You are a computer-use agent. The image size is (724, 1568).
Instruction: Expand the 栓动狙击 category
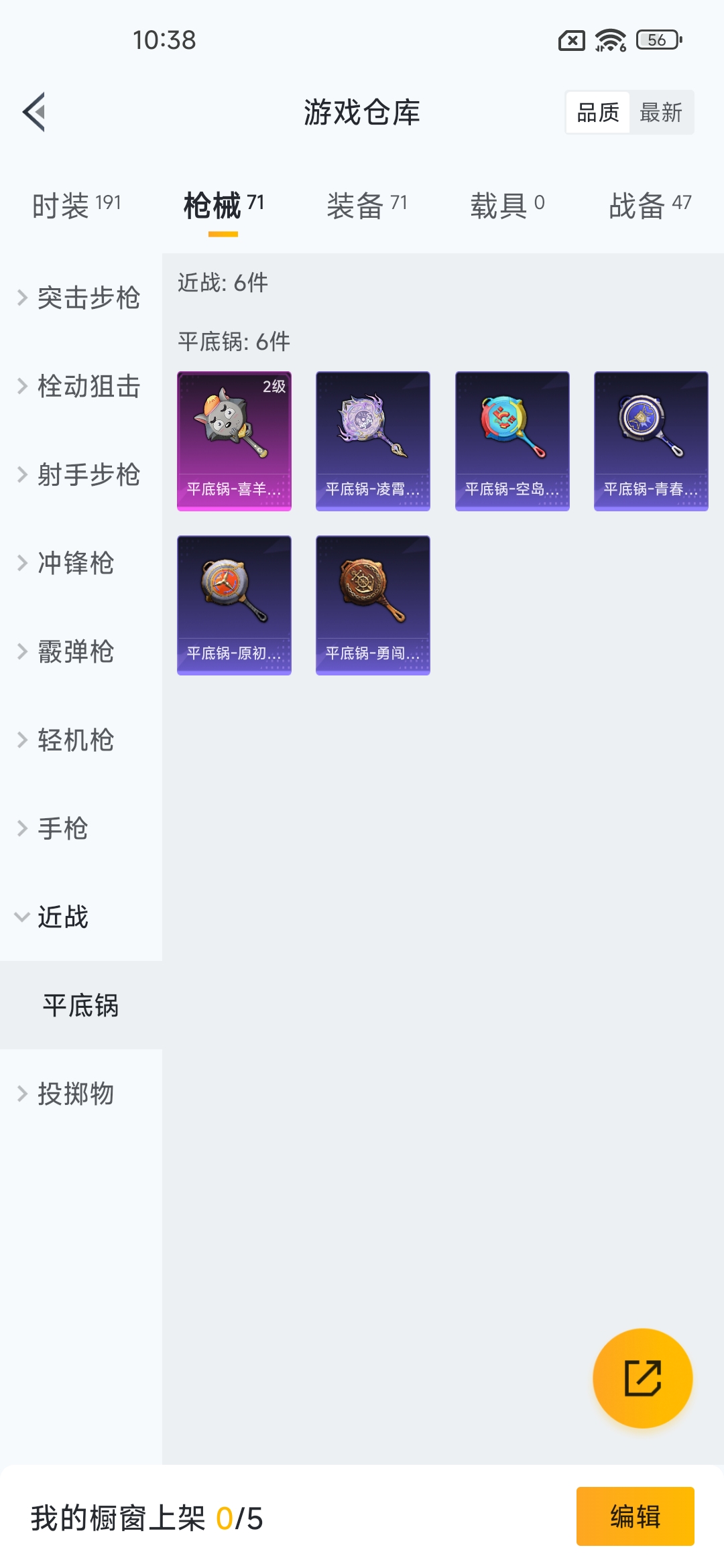pyautogui.click(x=80, y=386)
